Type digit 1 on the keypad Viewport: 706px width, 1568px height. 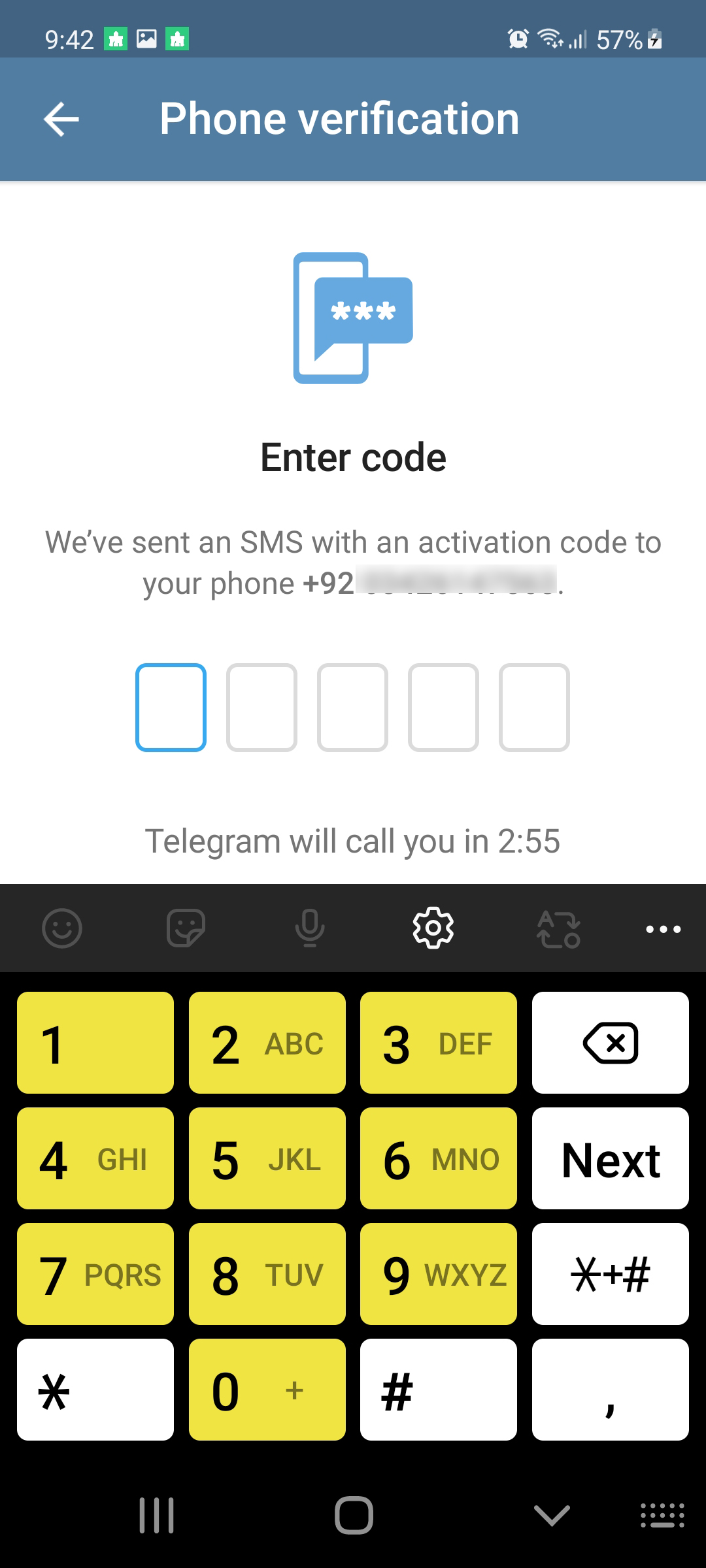coord(95,1043)
